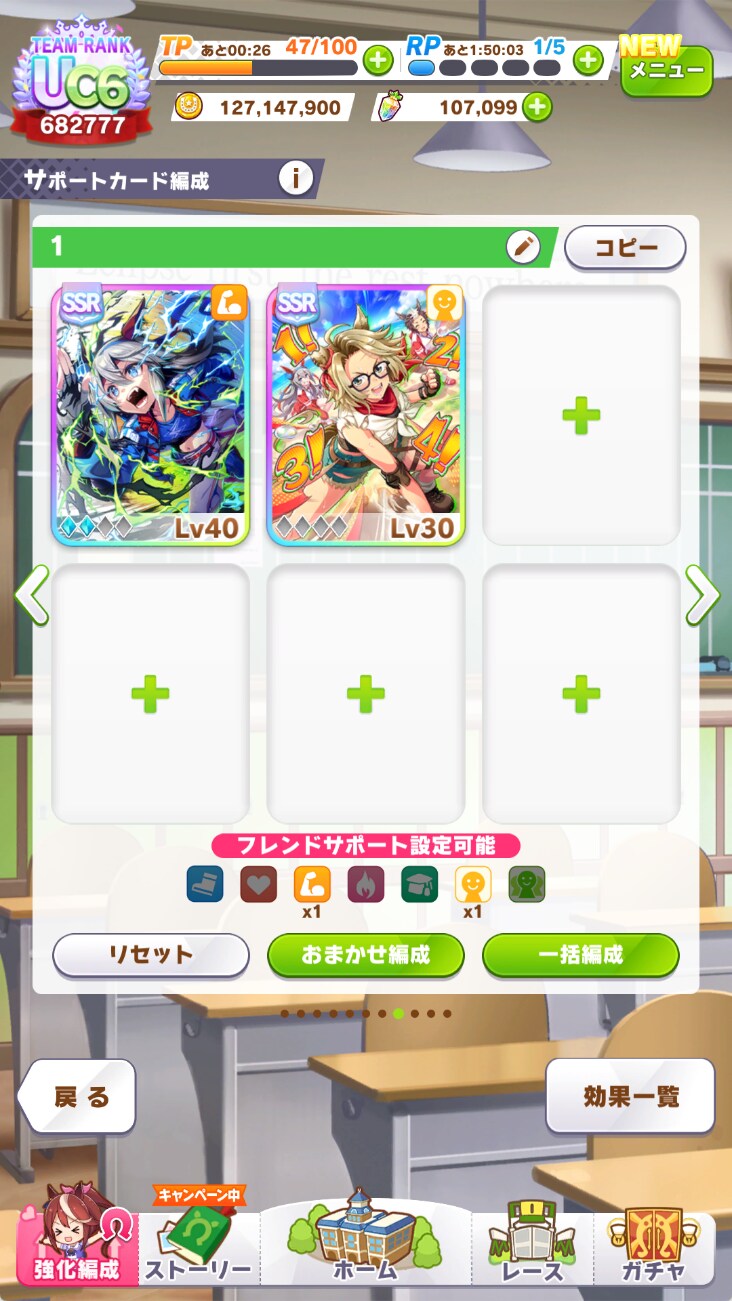Viewport: 732px width, 1301px height.
Task: Tap the plus next to TP gauge
Action: [x=377, y=60]
